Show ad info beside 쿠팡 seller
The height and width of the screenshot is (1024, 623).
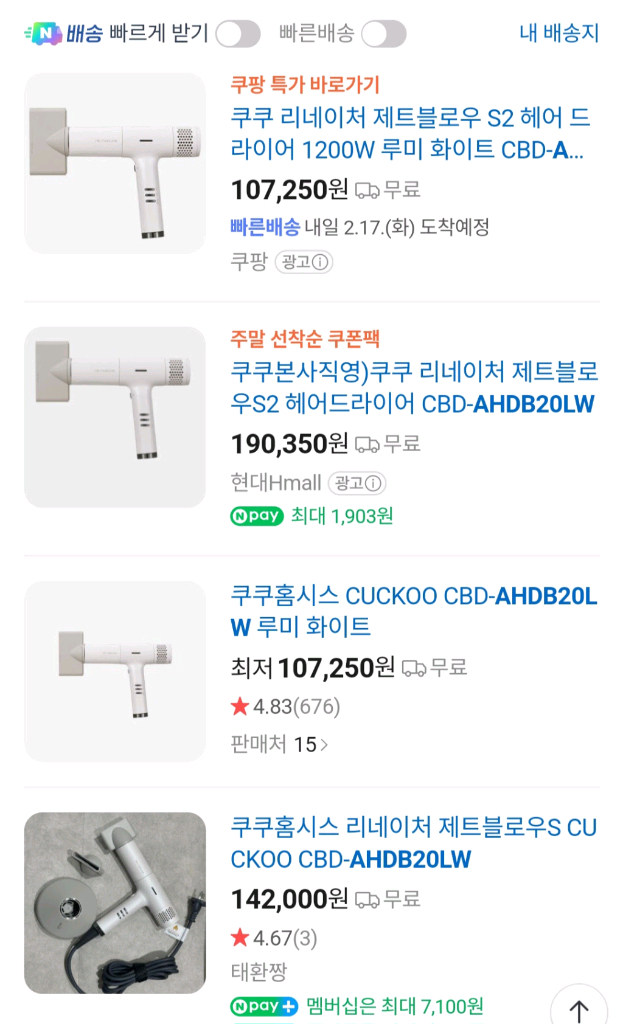click(304, 262)
